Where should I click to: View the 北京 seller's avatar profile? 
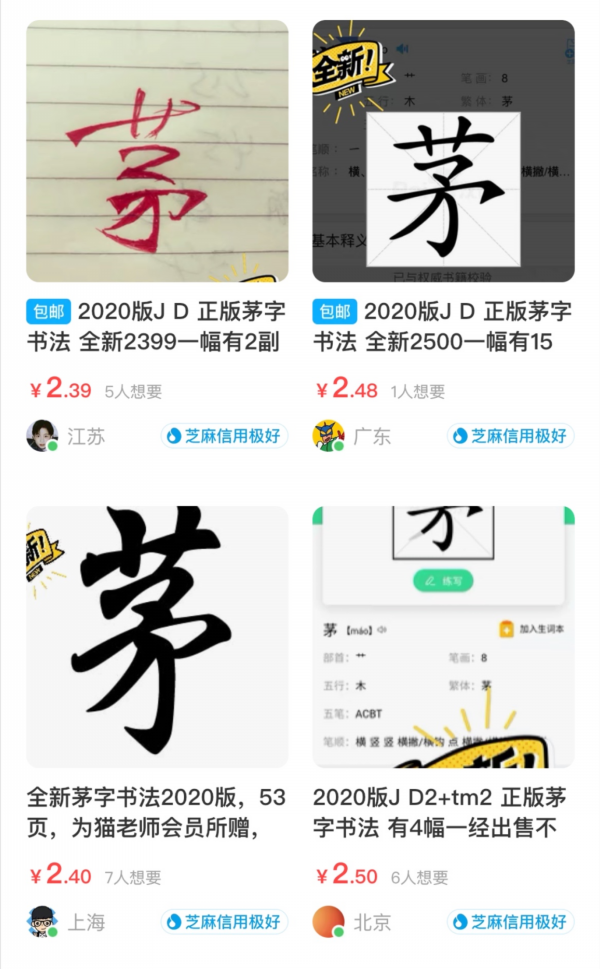328,921
